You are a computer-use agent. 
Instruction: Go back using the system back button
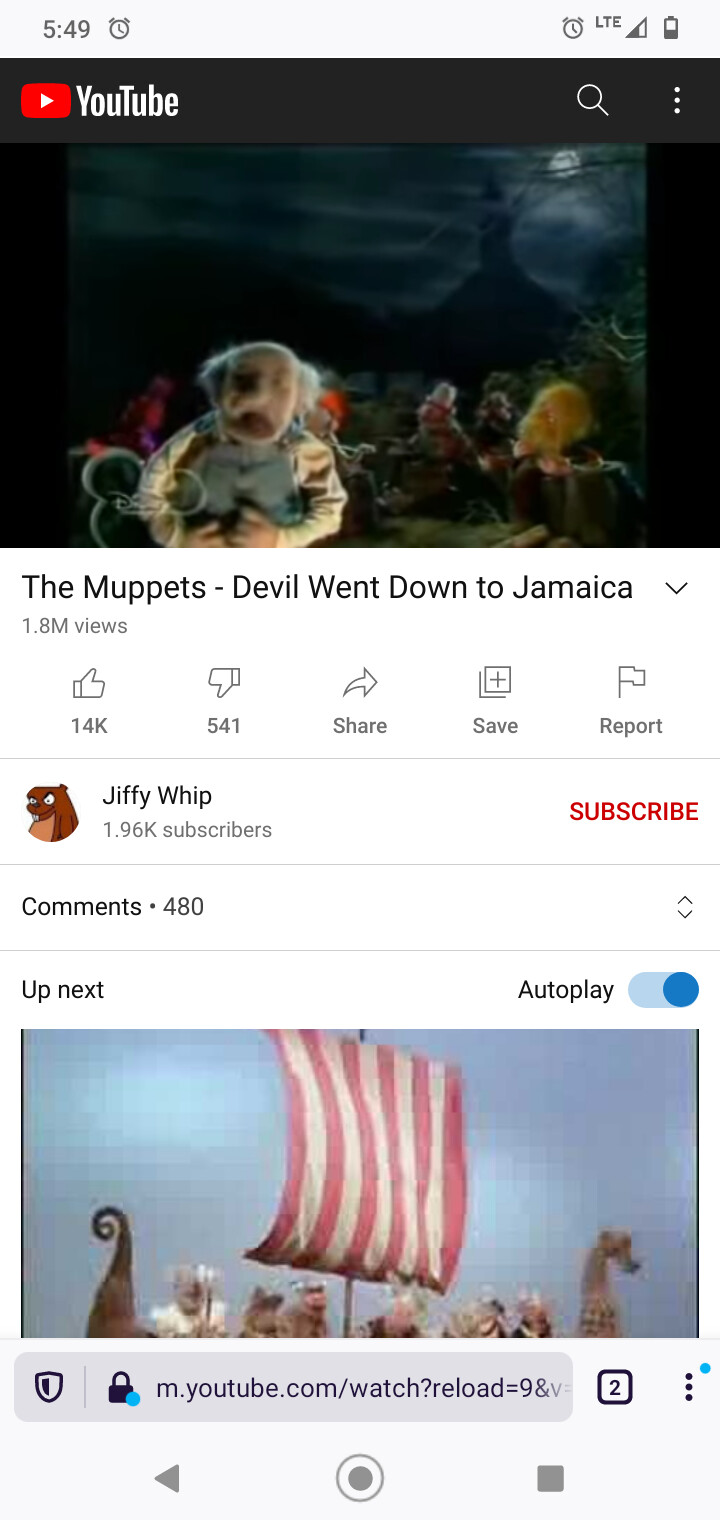tap(168, 1478)
